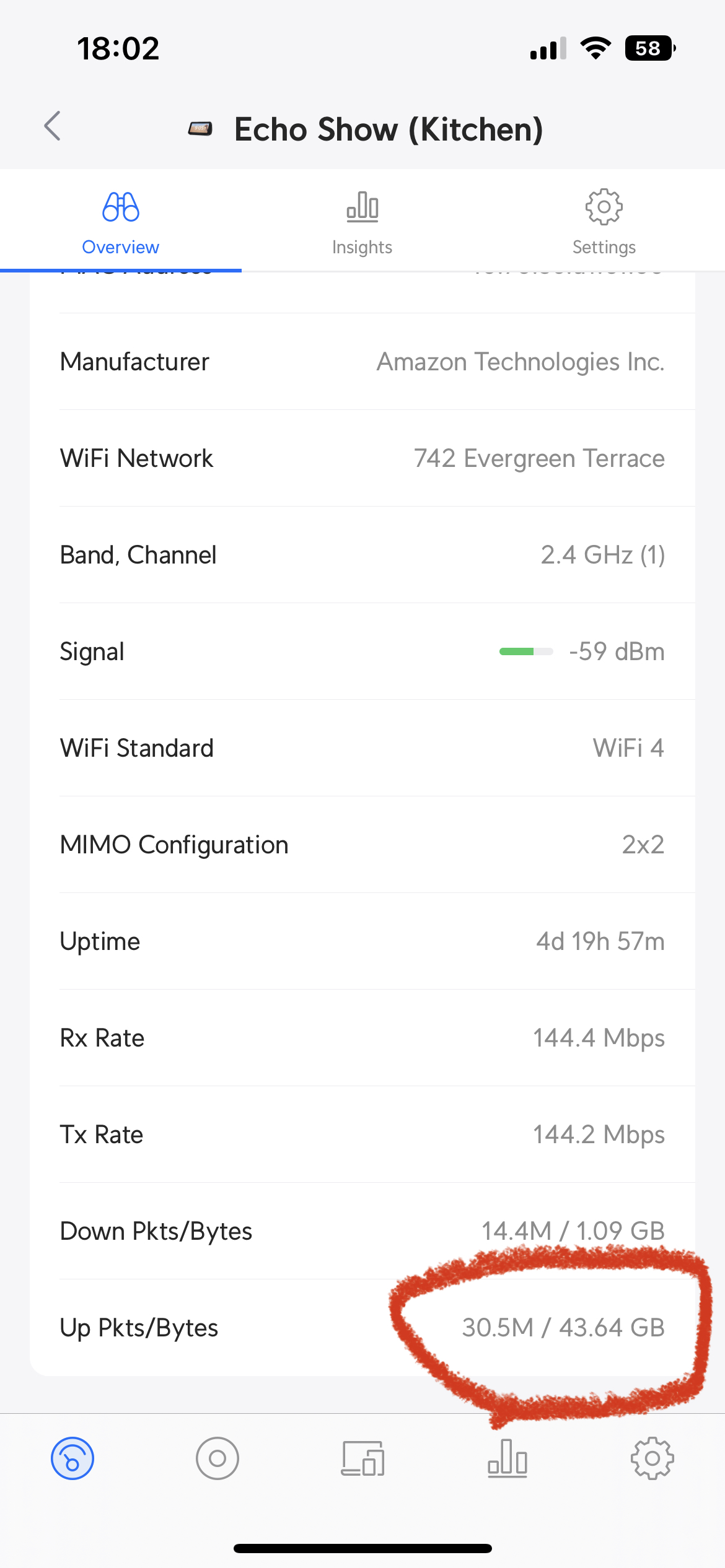The width and height of the screenshot is (725, 1568).
Task: Tap the dashboard speedometer icon in bottom navigation
Action: tap(72, 1458)
